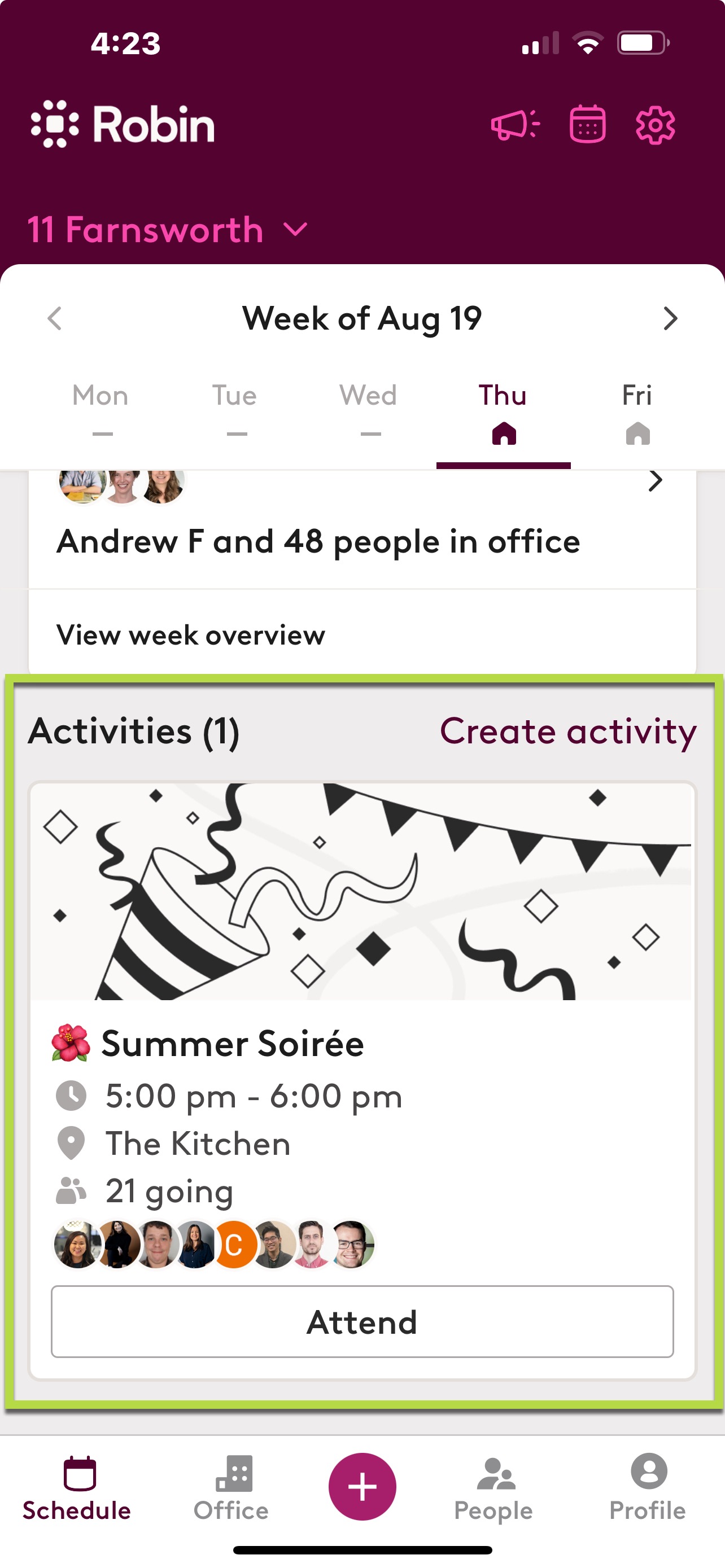Switch to the Office tab
The width and height of the screenshot is (725, 1568).
pyautogui.click(x=232, y=1488)
